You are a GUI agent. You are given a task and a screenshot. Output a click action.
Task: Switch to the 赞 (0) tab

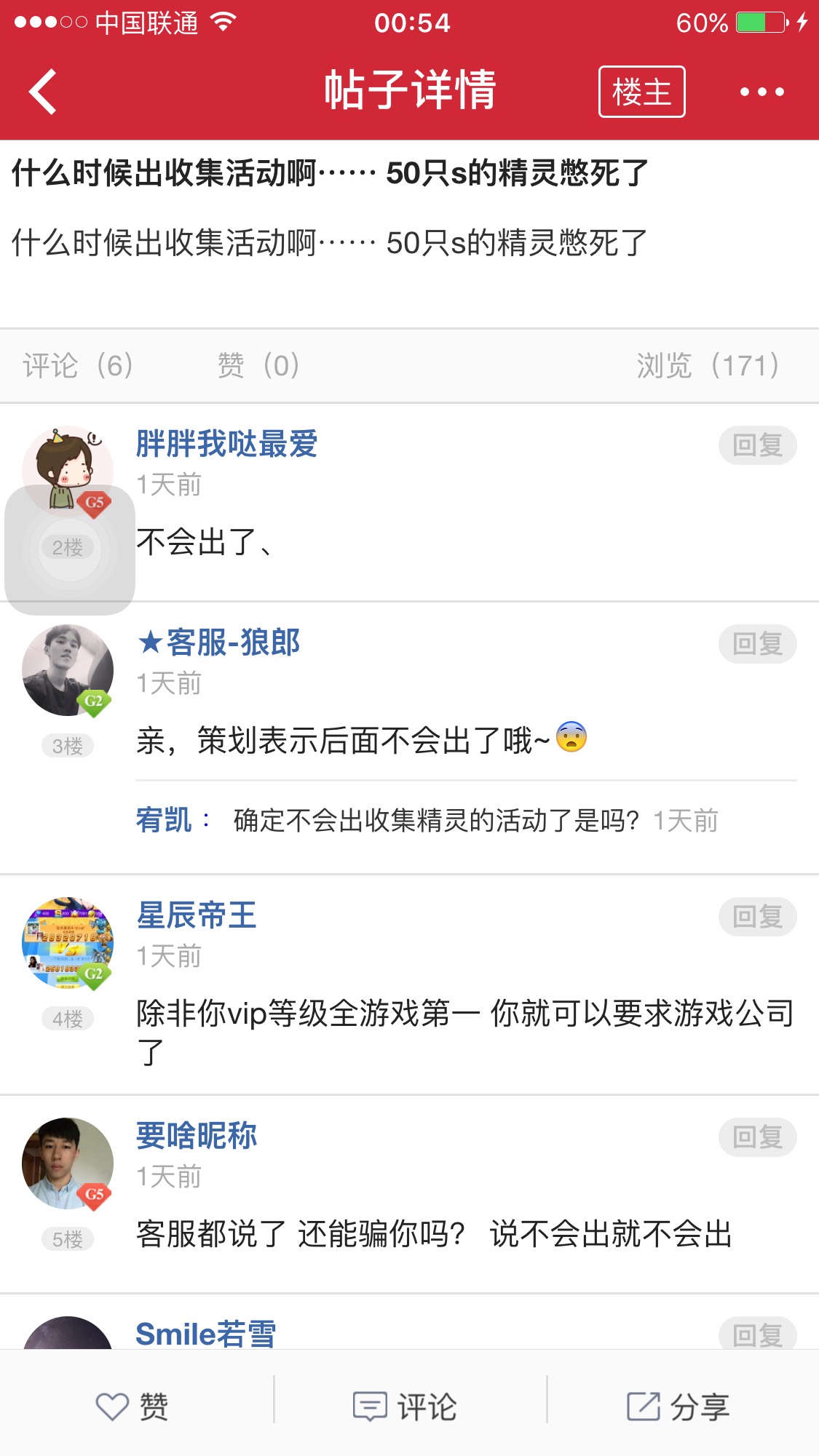[258, 365]
